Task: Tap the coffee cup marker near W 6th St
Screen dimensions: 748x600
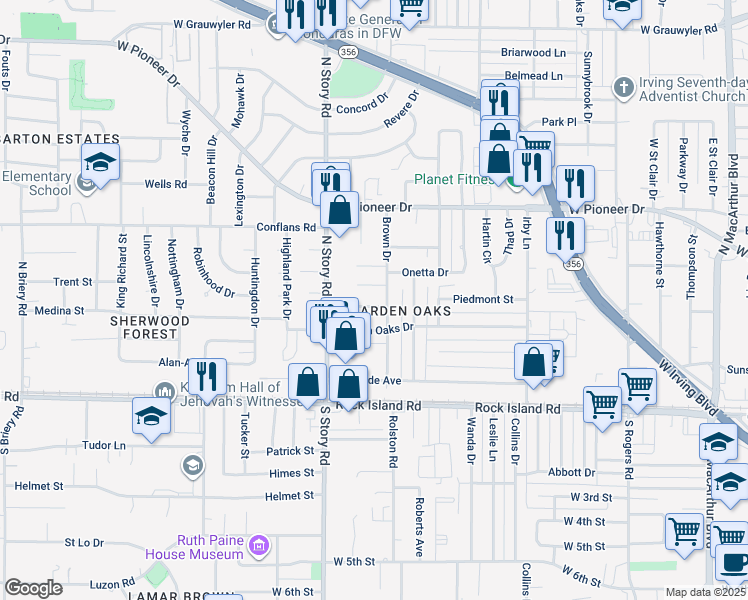Action: 735,566
